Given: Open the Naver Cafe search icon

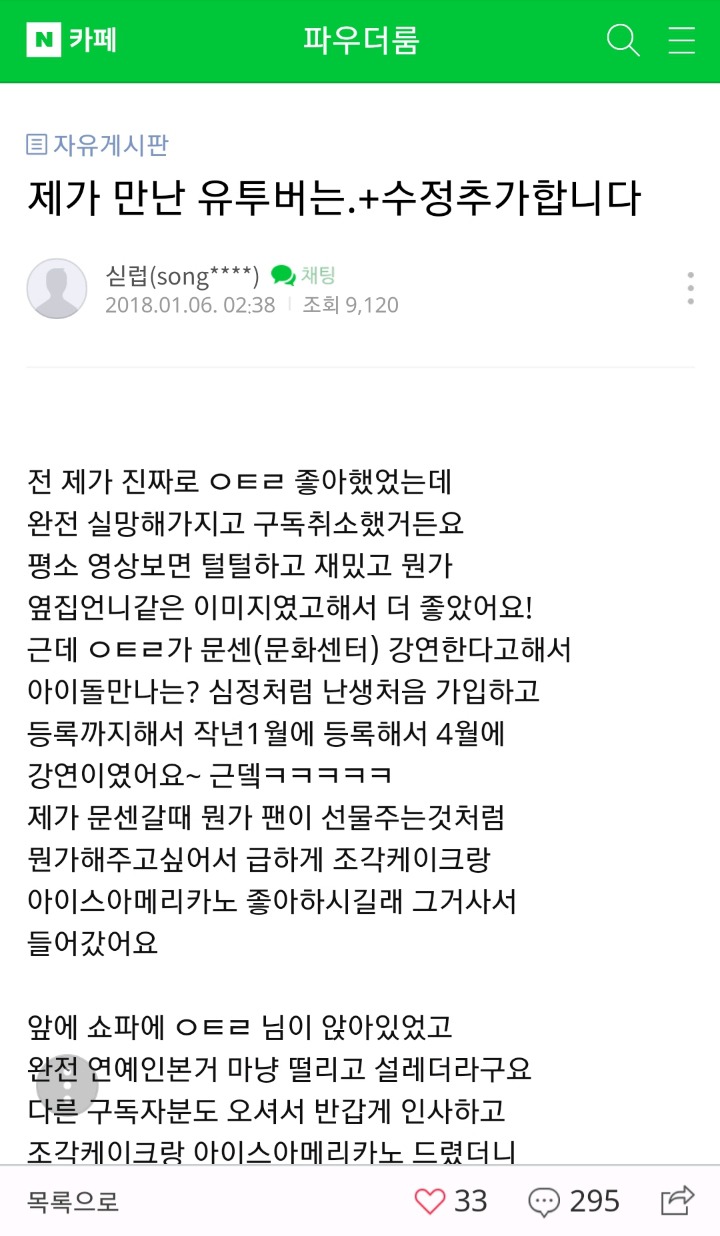Looking at the screenshot, I should (623, 41).
